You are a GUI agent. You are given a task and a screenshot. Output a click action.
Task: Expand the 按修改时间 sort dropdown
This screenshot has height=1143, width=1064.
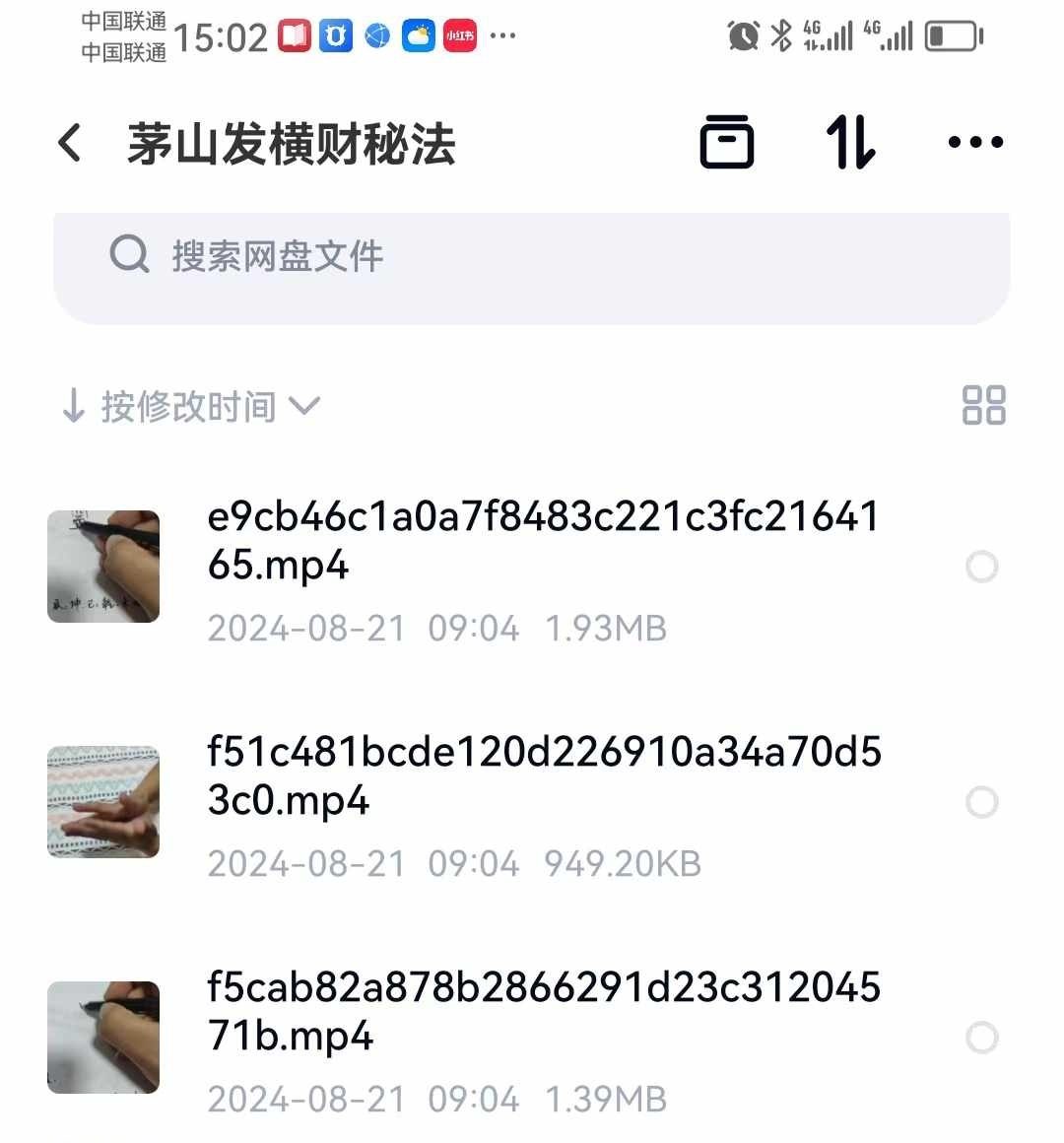click(x=190, y=406)
